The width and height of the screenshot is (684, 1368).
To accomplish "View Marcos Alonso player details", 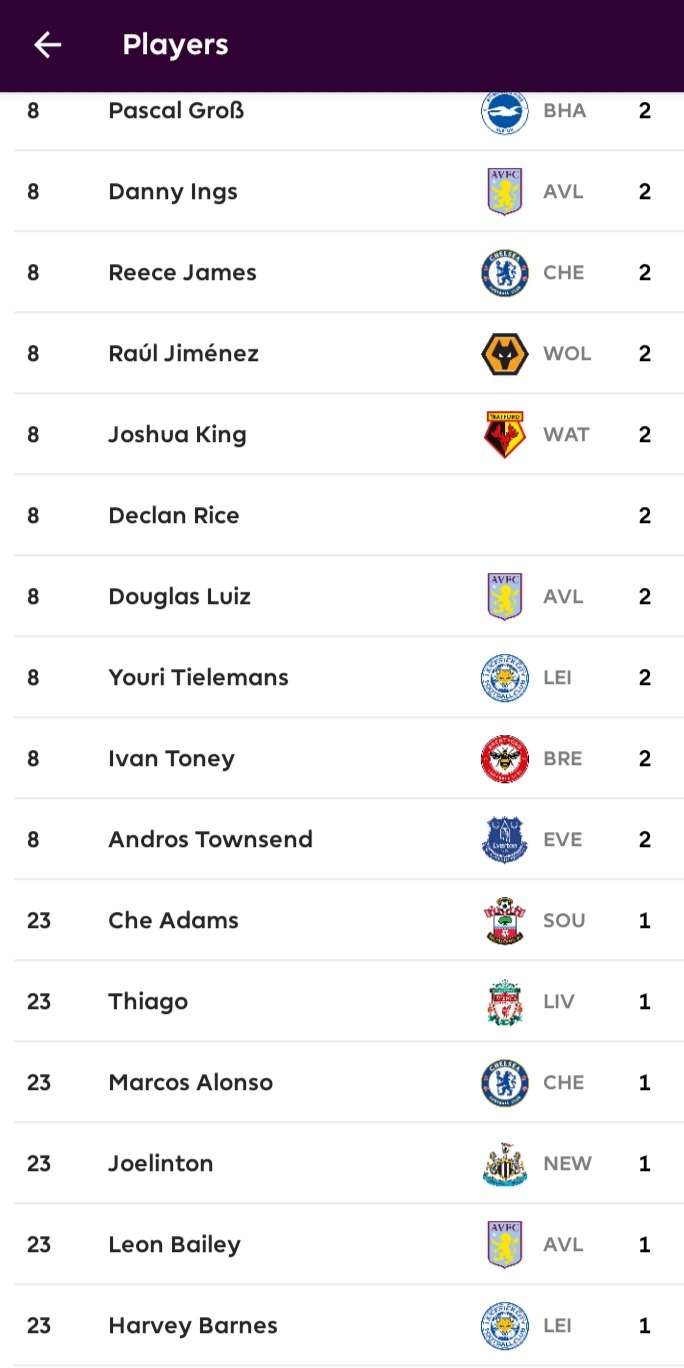I will 342,1083.
